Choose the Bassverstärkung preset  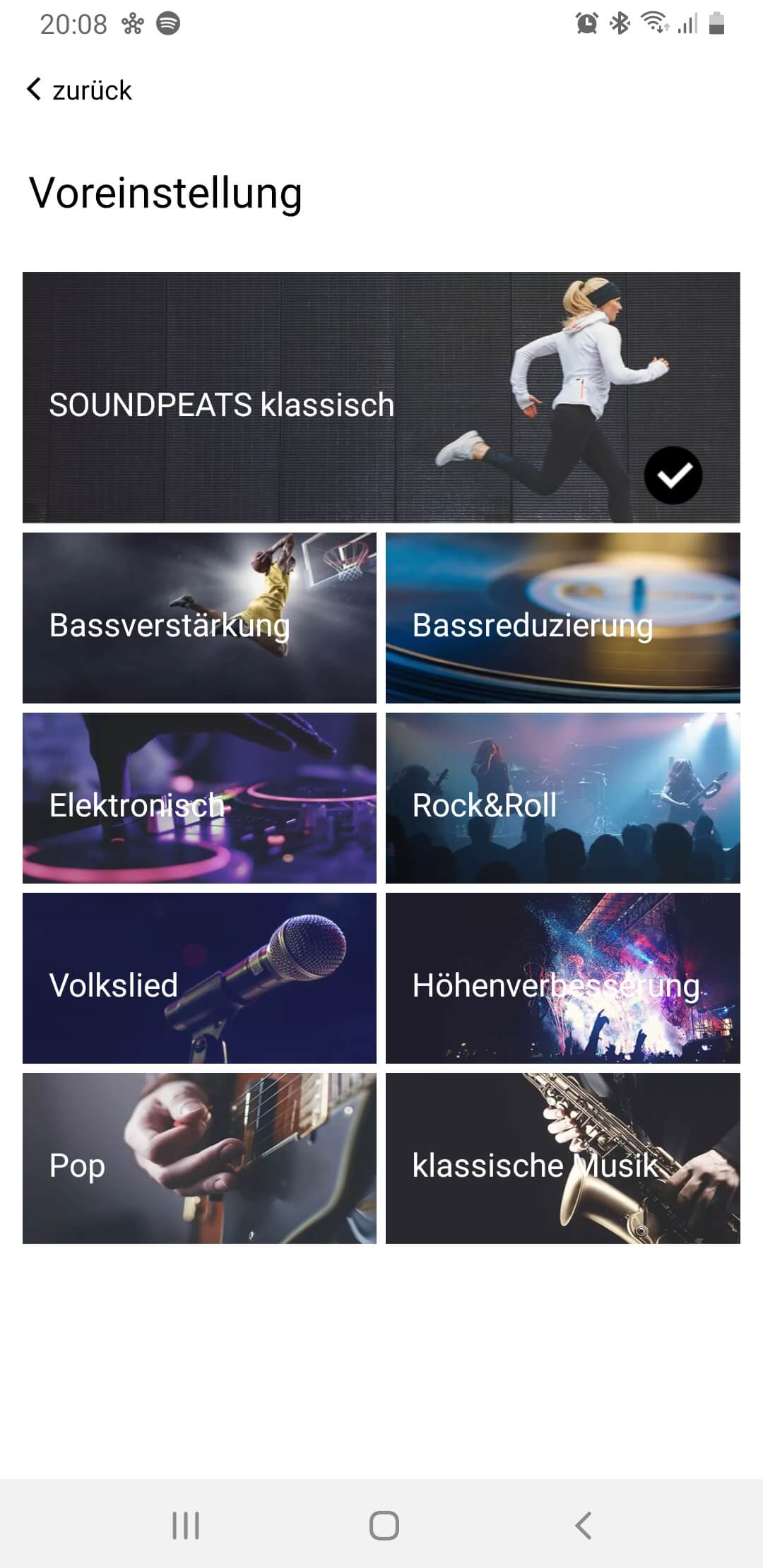coord(199,618)
